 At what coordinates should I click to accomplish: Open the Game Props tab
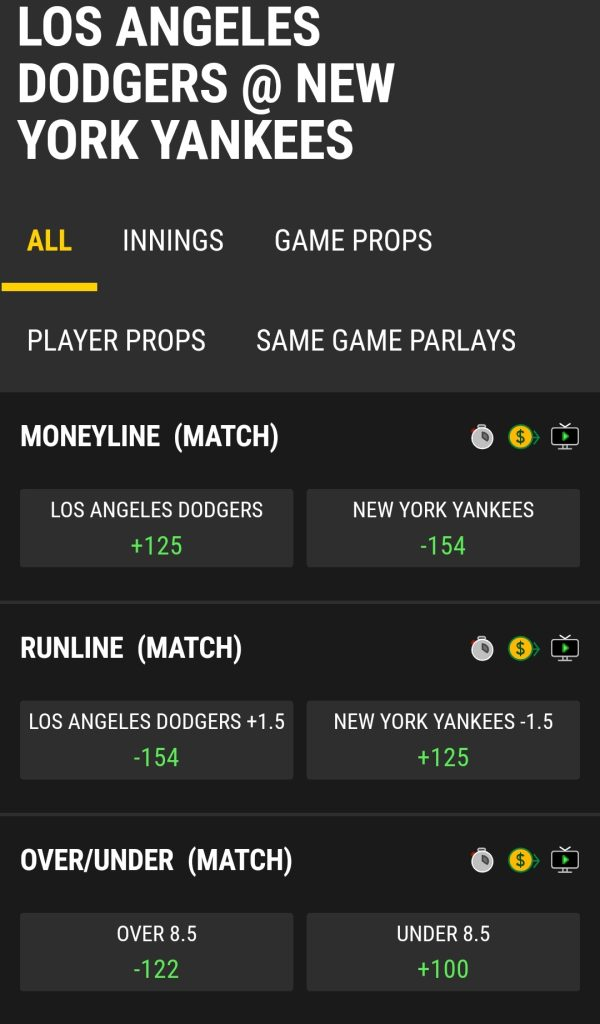click(x=353, y=241)
